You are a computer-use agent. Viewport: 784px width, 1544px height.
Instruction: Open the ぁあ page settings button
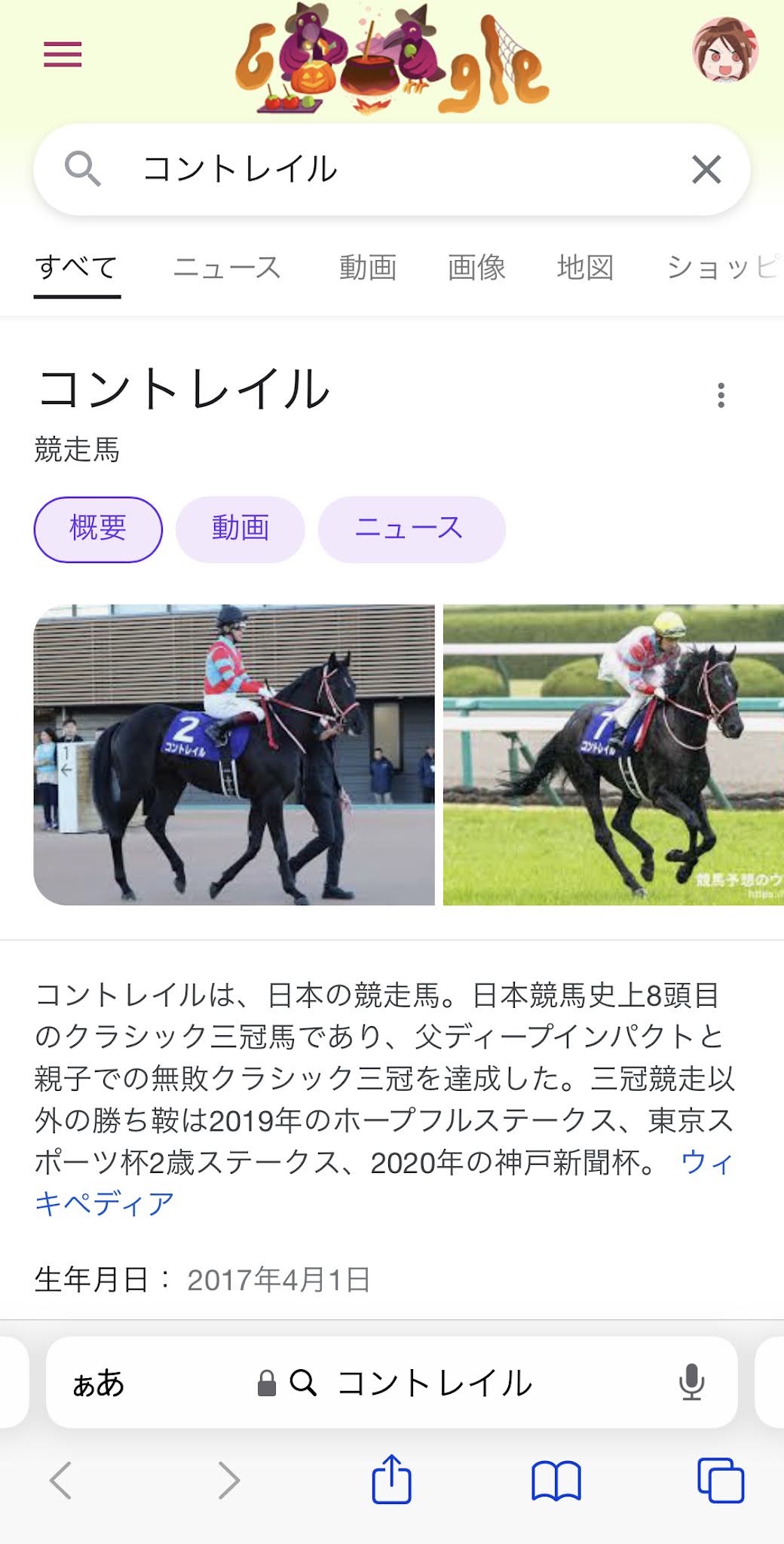point(98,1383)
